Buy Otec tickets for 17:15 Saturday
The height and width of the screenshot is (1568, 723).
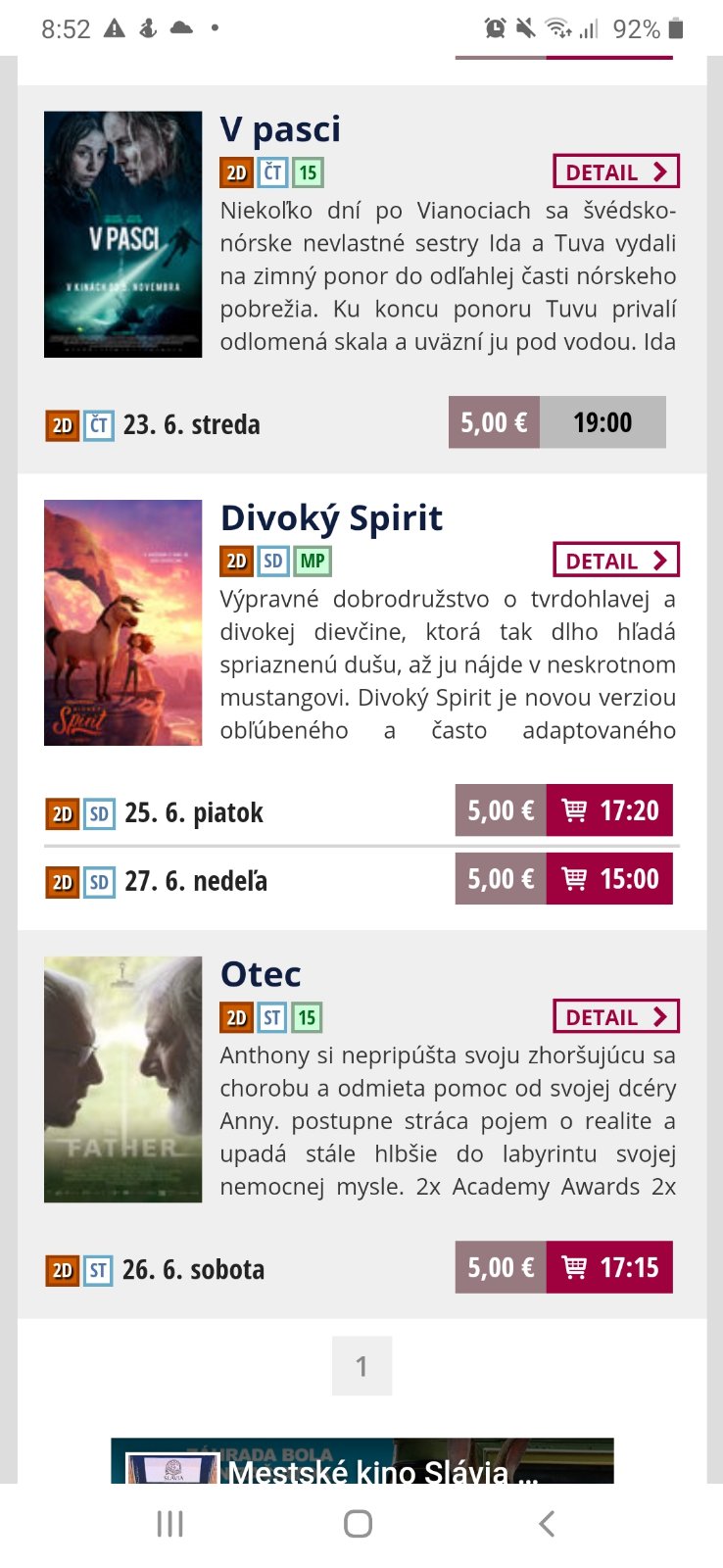(608, 1267)
